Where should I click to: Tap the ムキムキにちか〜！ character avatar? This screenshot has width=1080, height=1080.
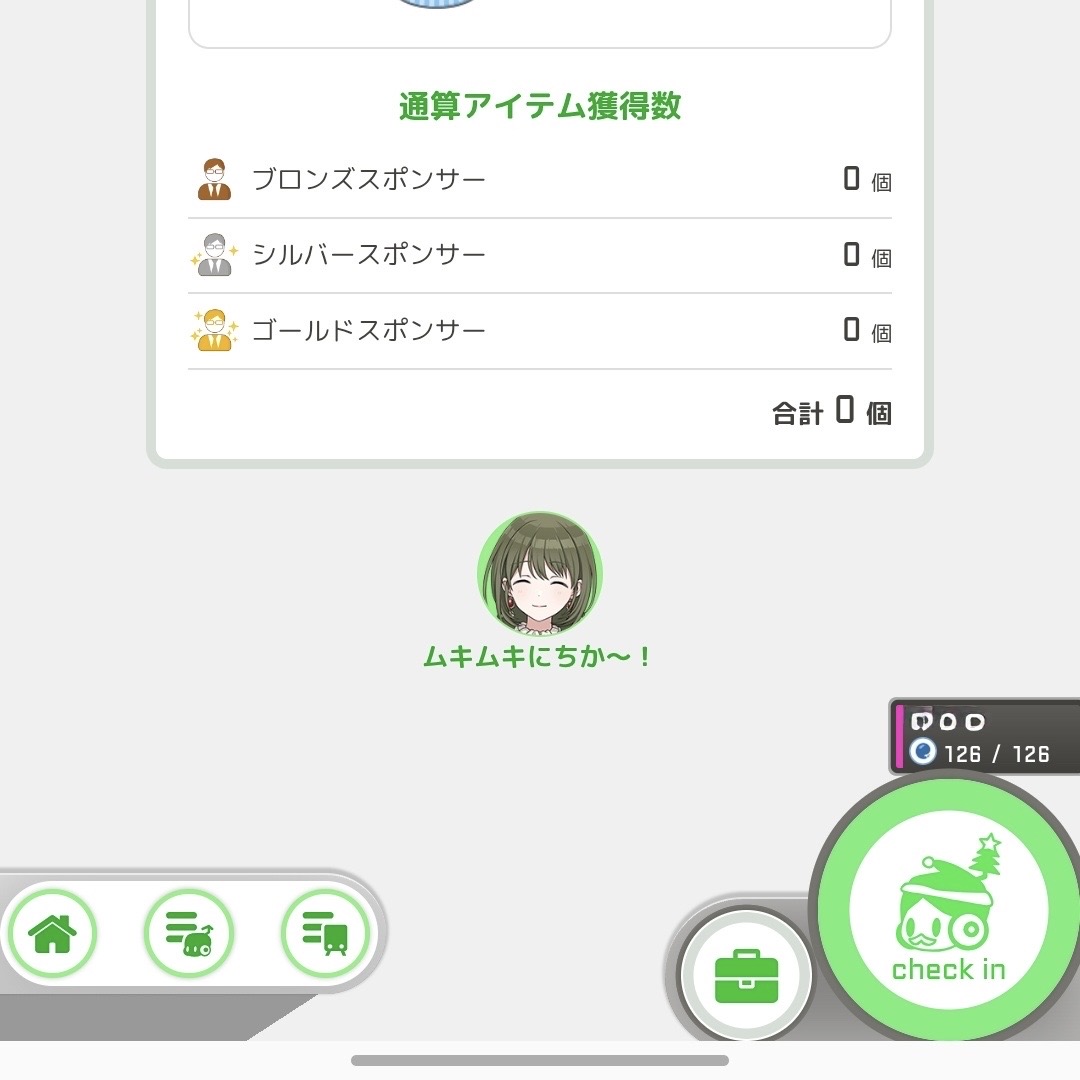pyautogui.click(x=540, y=574)
